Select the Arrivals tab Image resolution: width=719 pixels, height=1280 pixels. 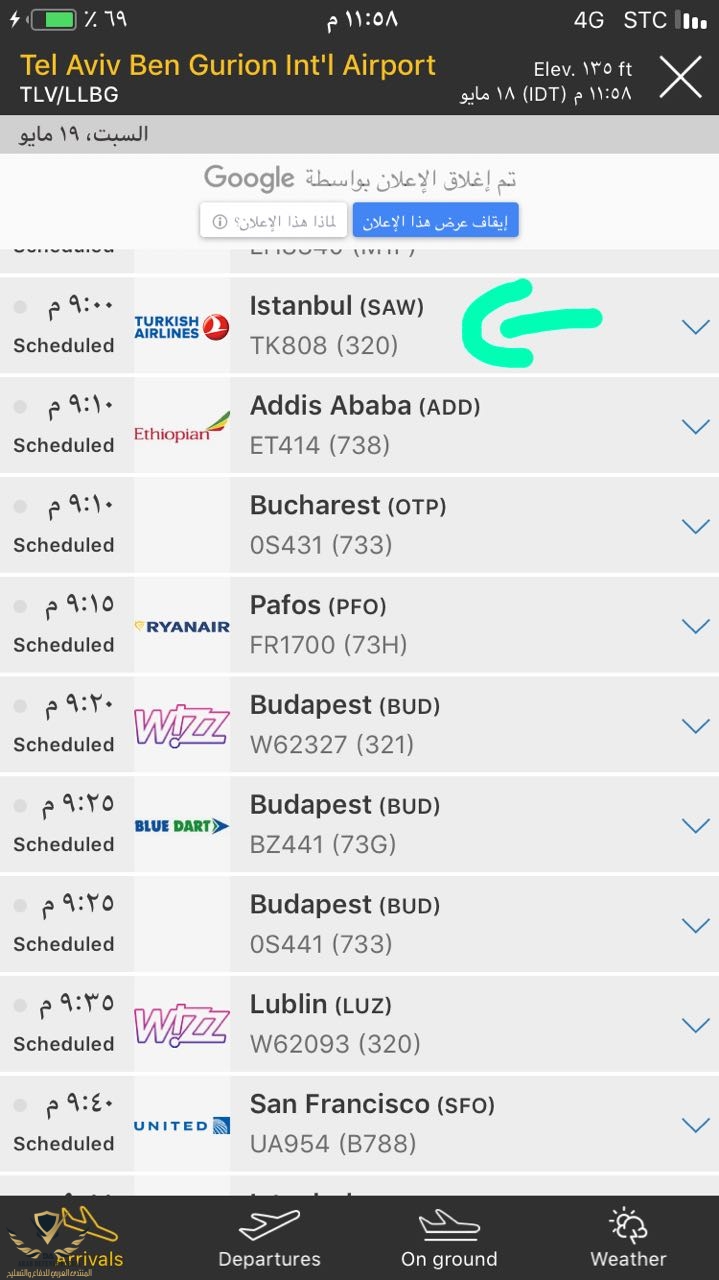89,1238
